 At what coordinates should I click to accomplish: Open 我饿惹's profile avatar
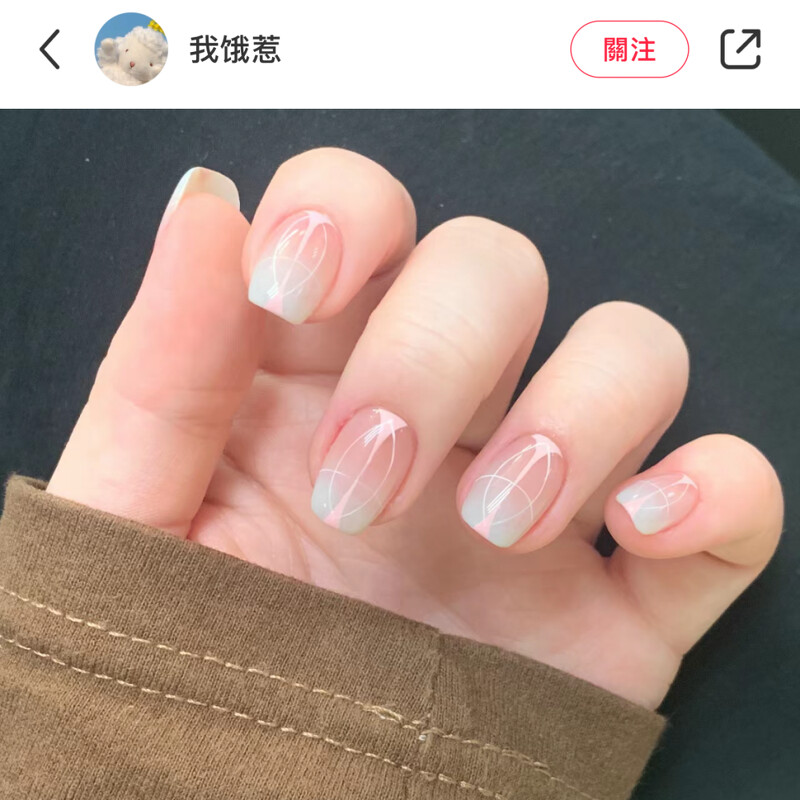pos(131,49)
